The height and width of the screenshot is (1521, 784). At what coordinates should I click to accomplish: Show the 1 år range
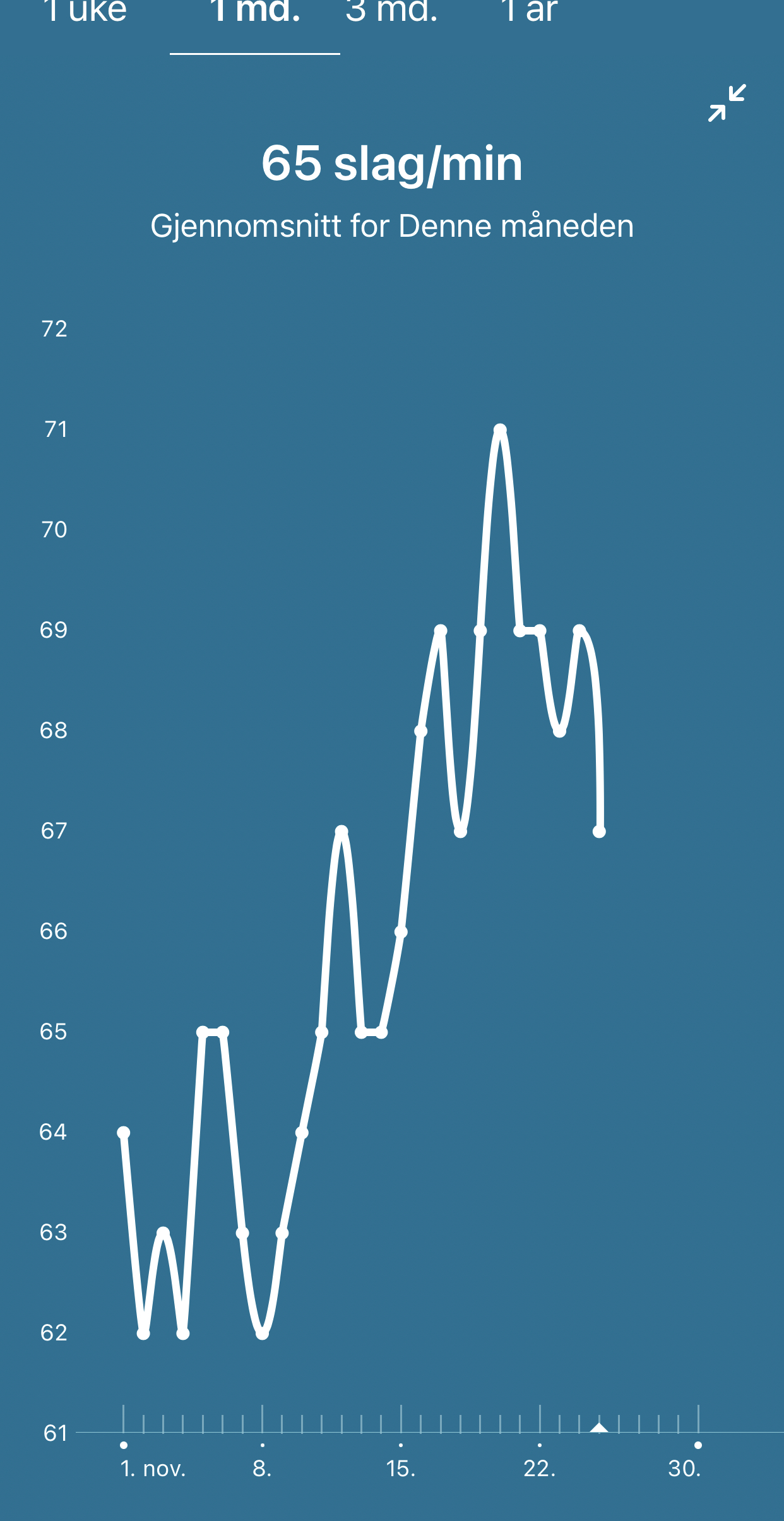click(529, 13)
